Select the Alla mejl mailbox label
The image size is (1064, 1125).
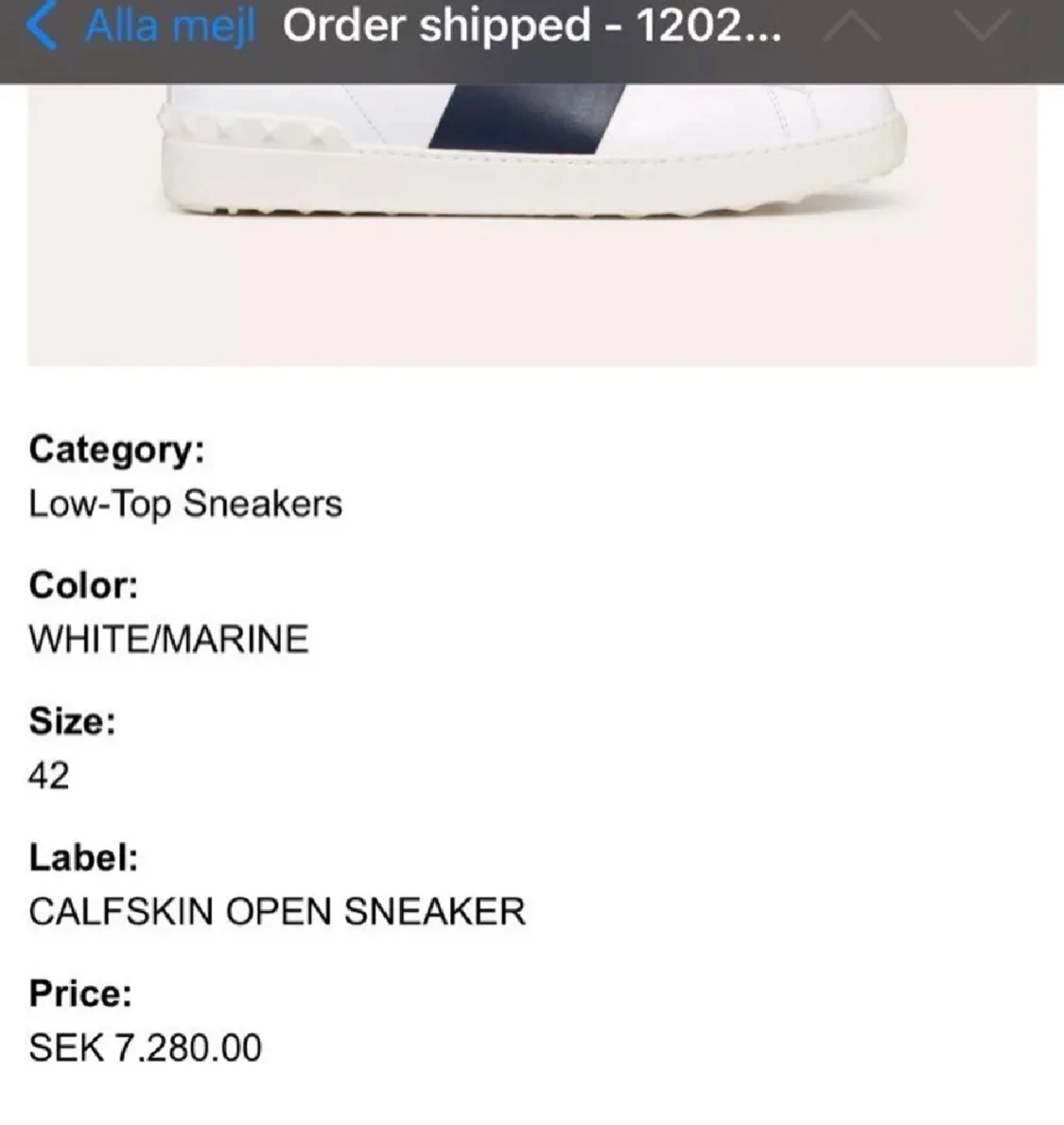coord(168,26)
